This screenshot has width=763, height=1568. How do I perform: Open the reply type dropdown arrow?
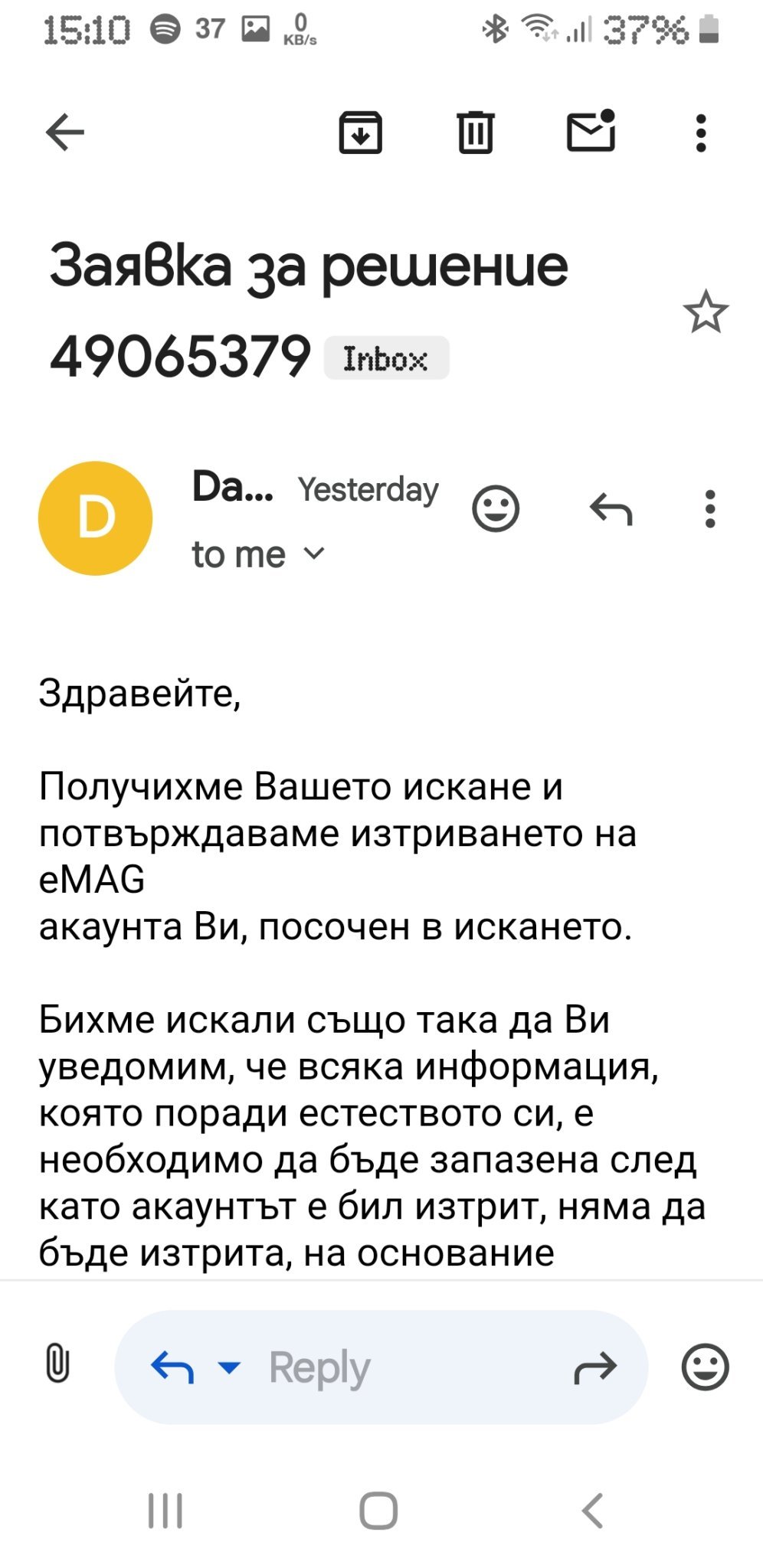pos(229,1367)
